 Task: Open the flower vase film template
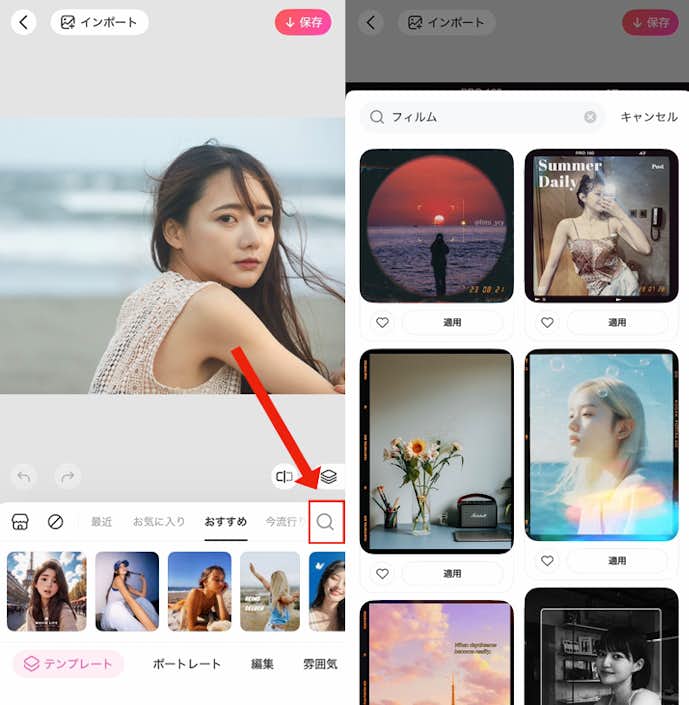(436, 450)
